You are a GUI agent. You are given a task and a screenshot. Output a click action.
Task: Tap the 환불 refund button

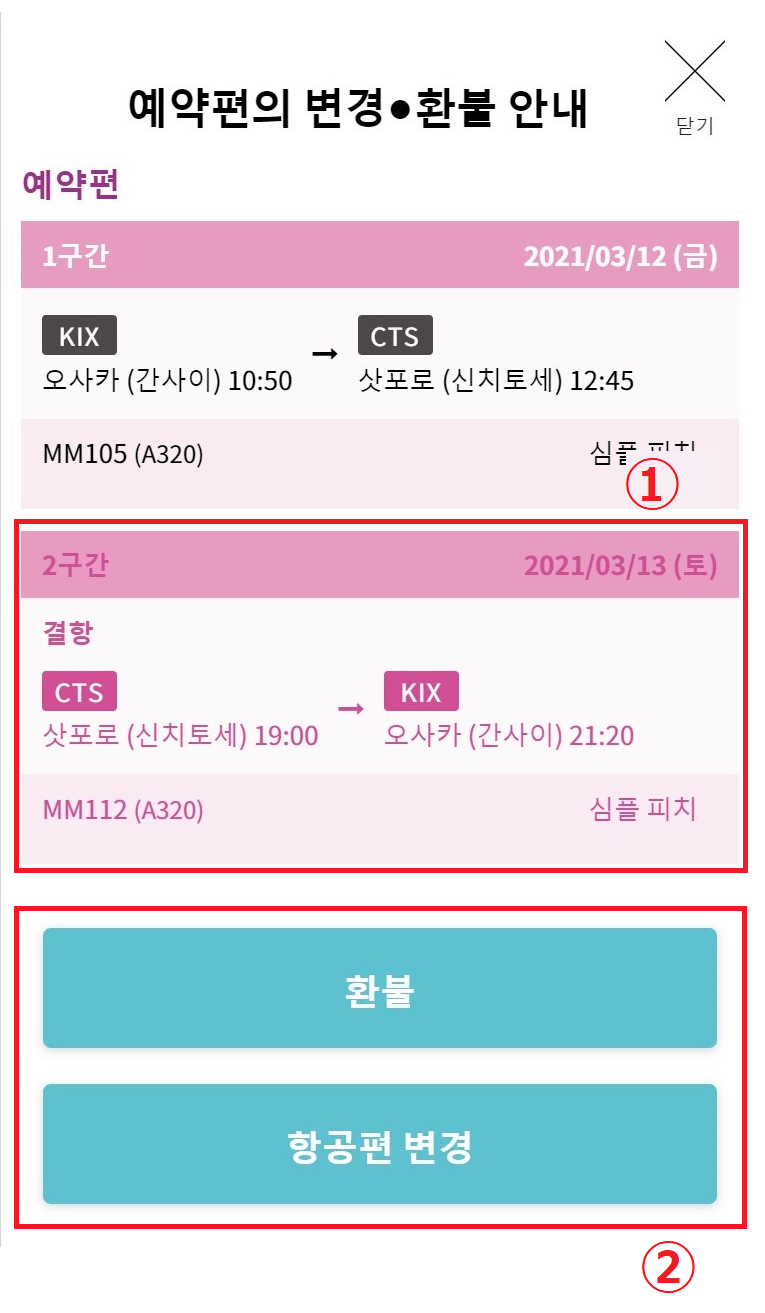(379, 988)
